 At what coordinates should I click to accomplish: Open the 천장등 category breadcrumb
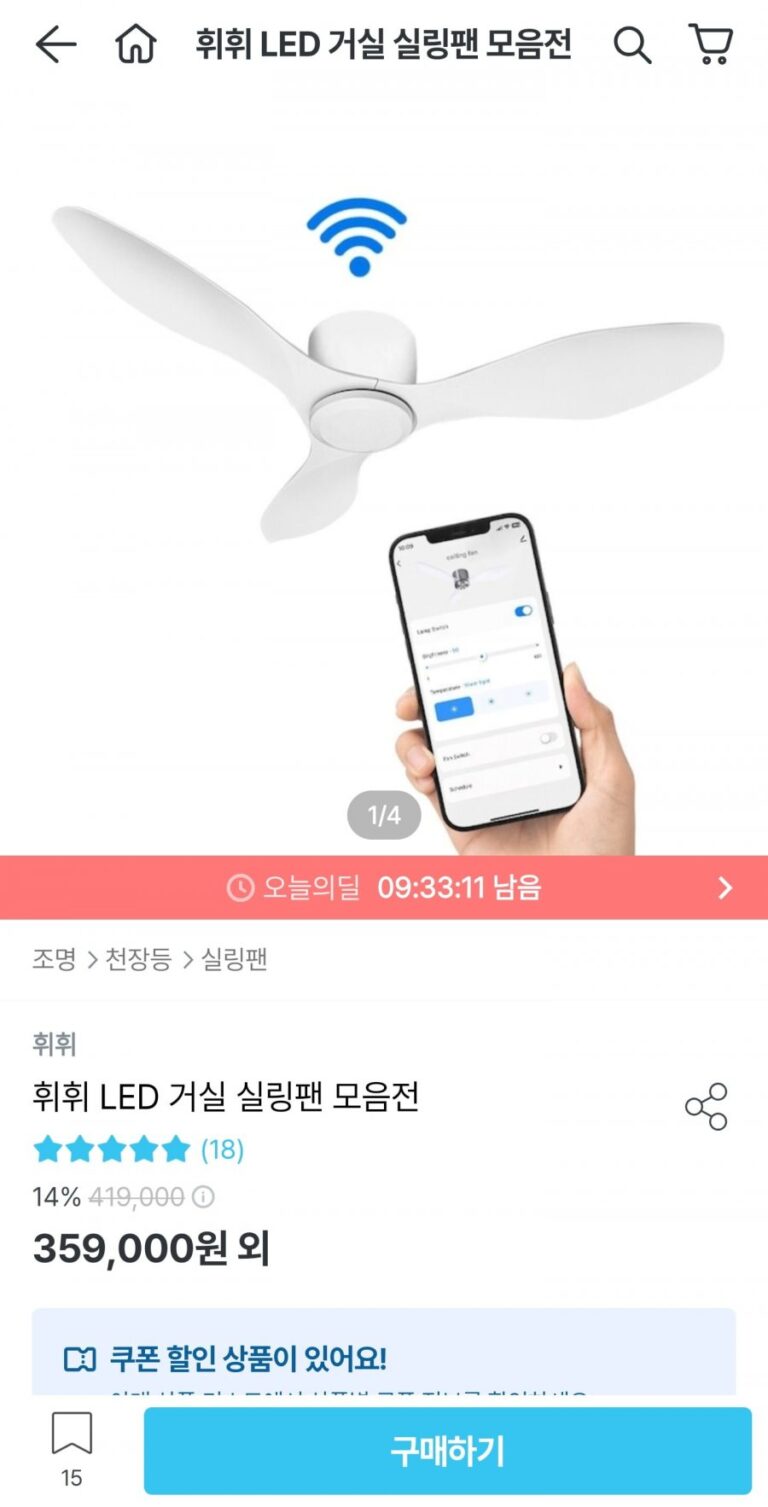[x=138, y=960]
